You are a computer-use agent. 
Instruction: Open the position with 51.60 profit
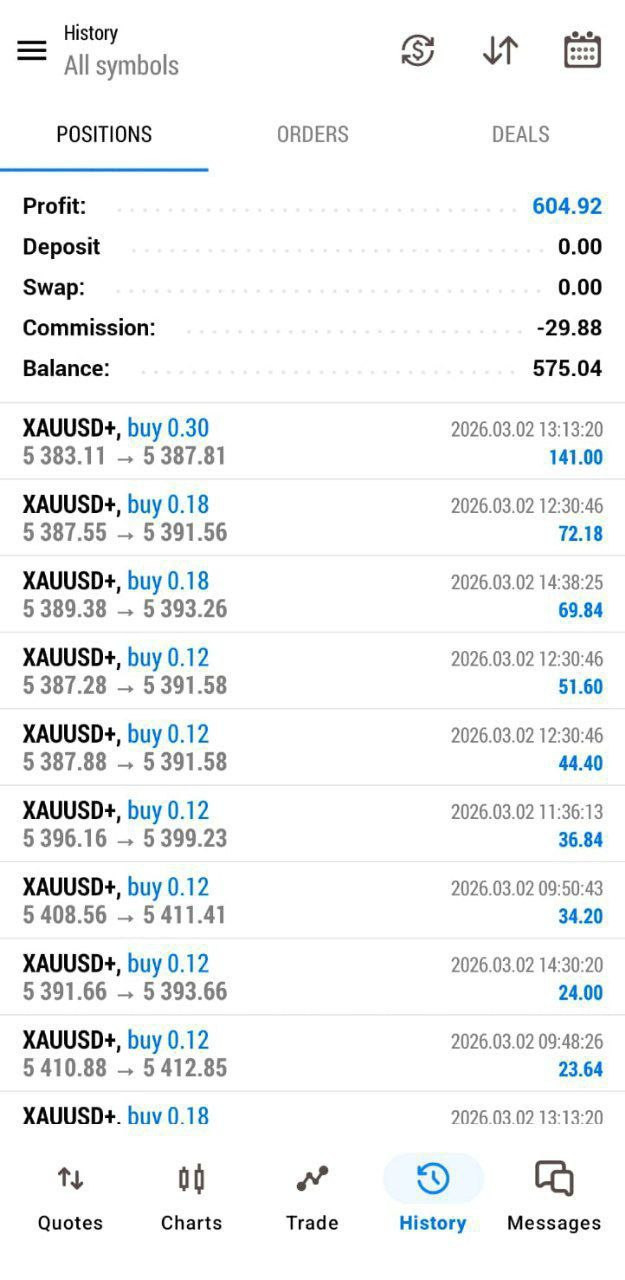[x=312, y=671]
